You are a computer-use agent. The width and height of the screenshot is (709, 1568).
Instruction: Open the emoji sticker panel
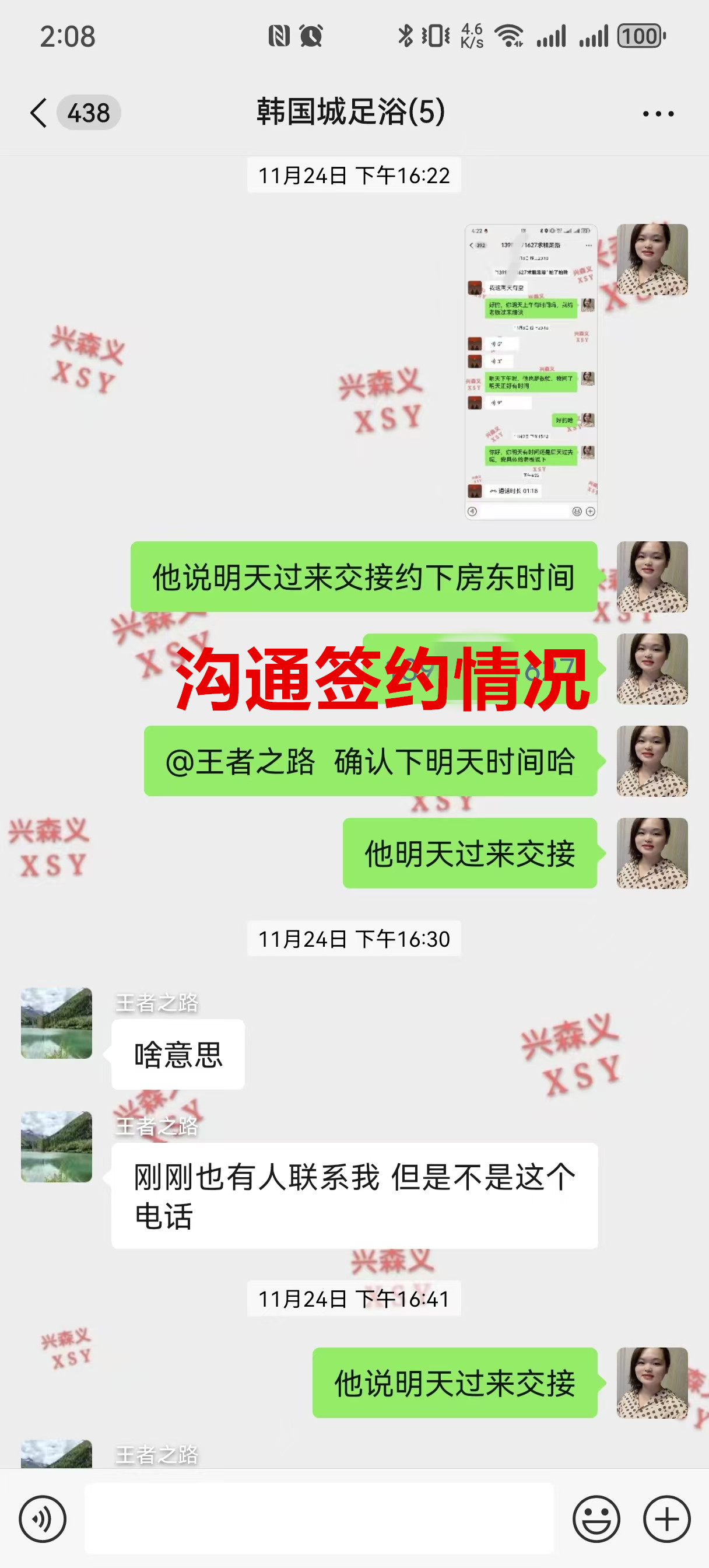(596, 1518)
